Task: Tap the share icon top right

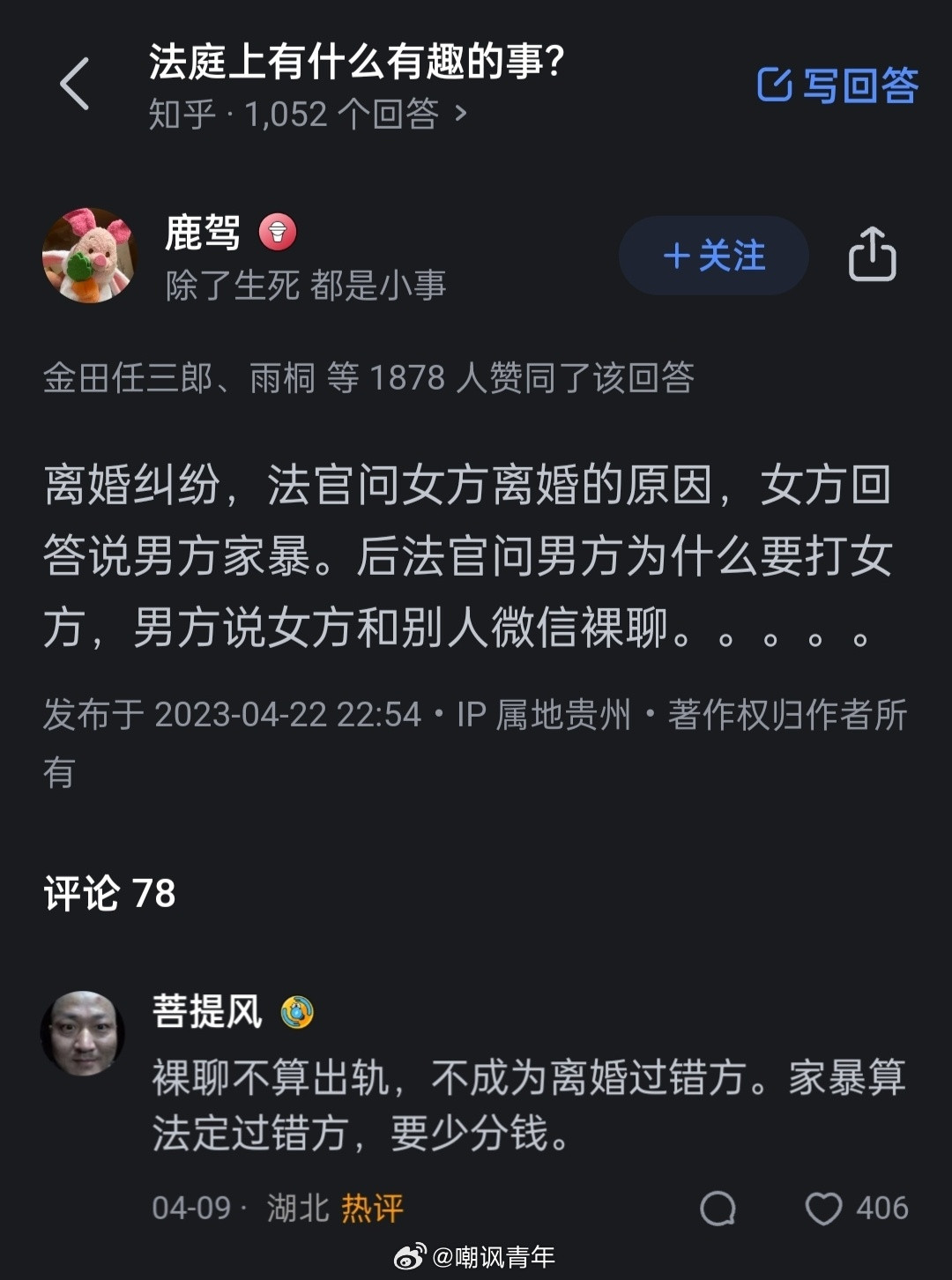Action: coord(873,256)
